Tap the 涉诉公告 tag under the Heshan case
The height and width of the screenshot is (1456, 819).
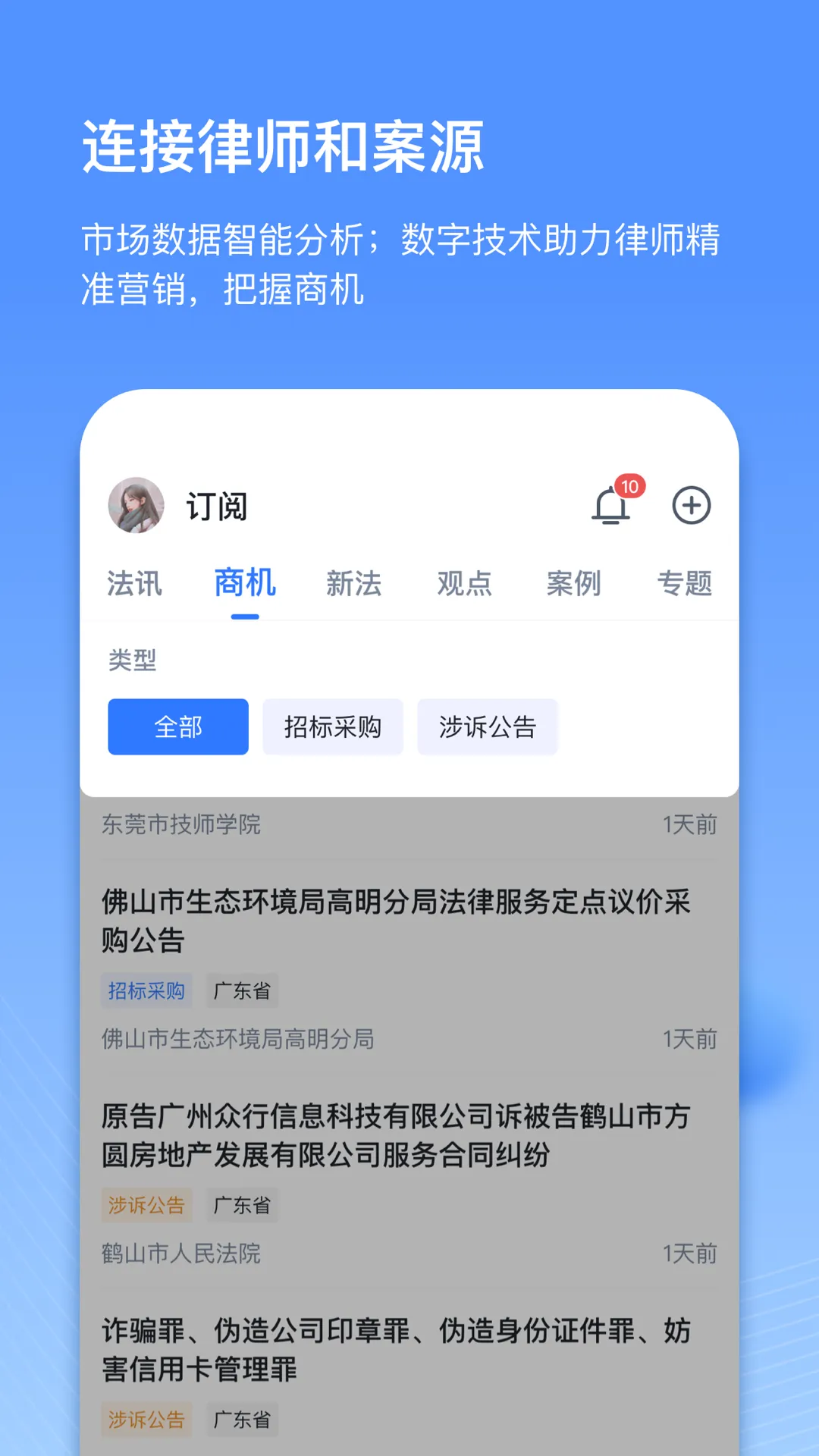(x=146, y=1206)
